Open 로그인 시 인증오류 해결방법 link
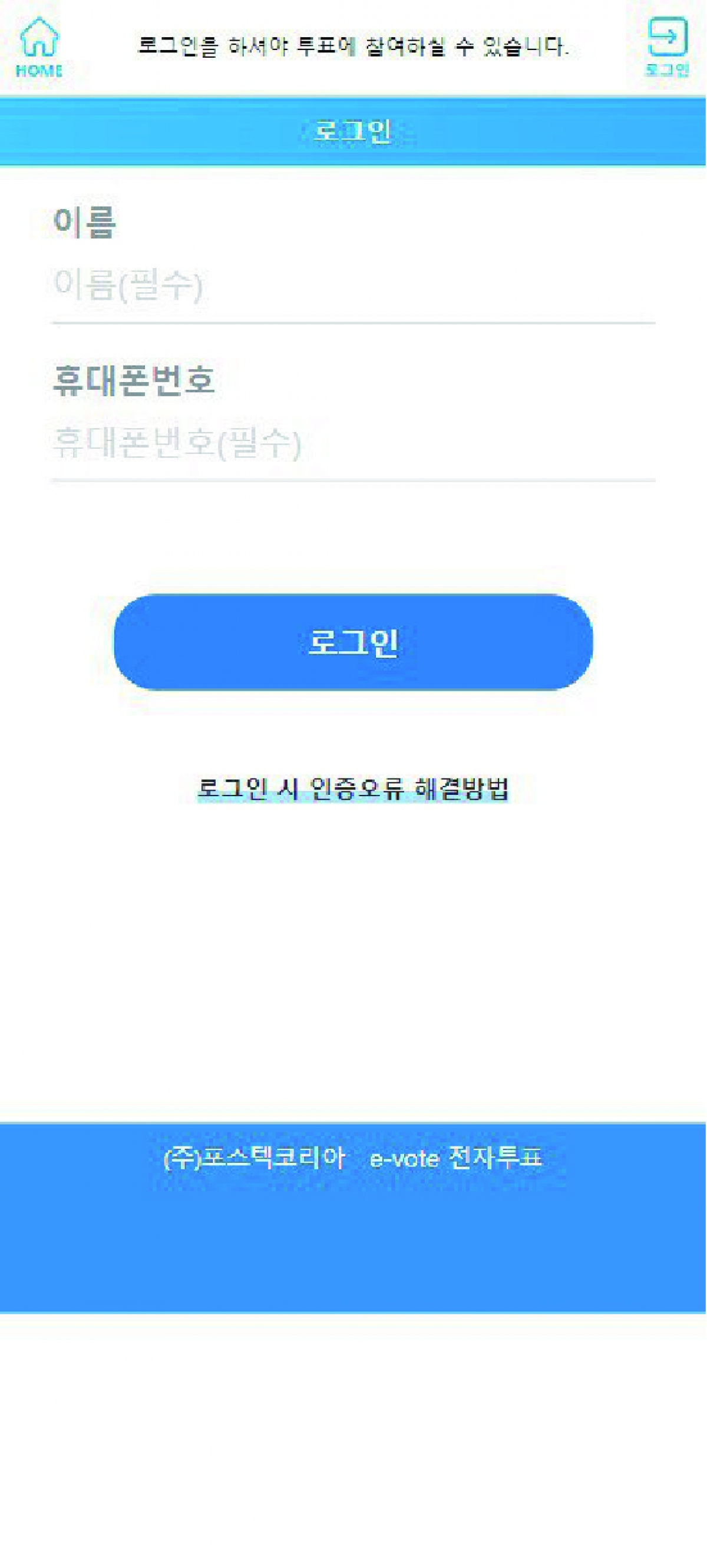 pos(353,788)
